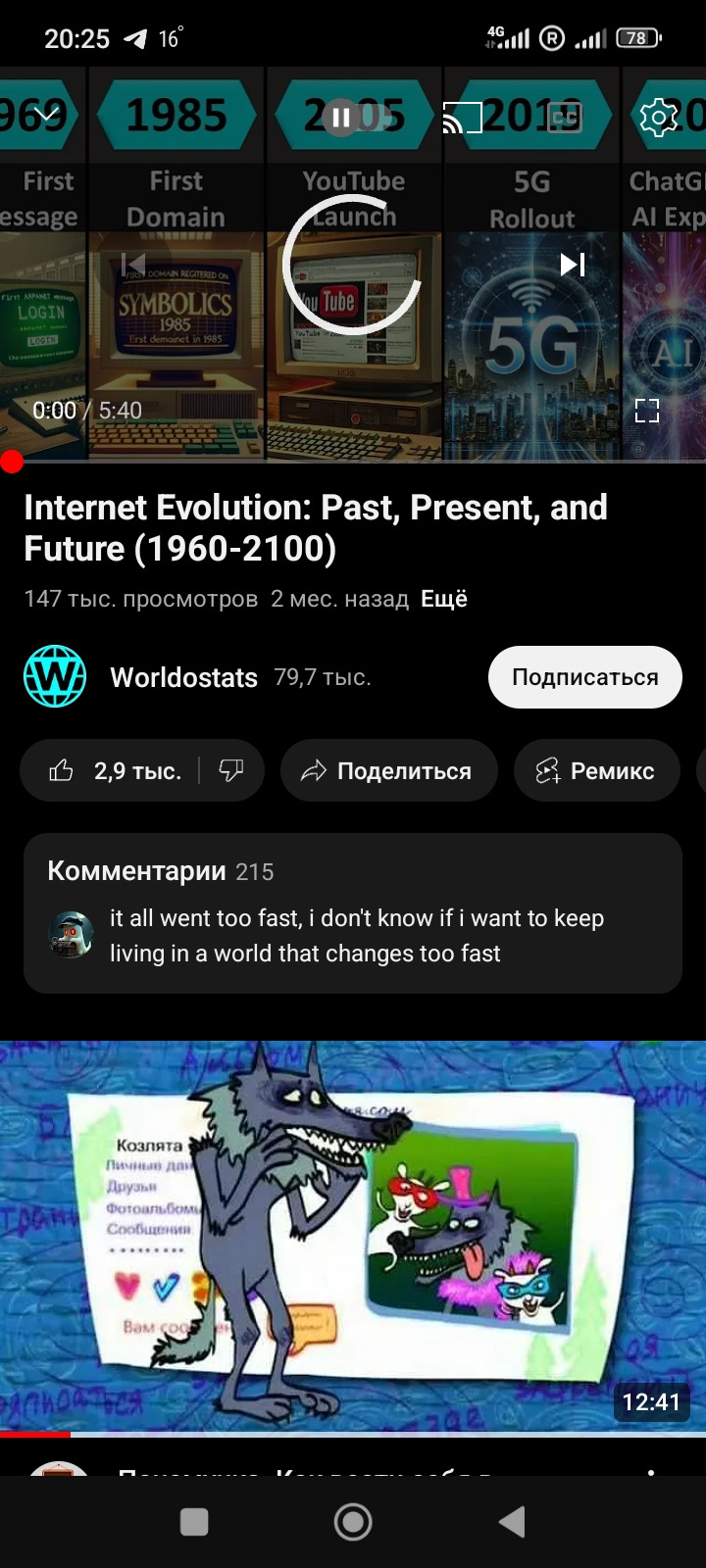This screenshot has height=1568, width=706.
Task: Expand the description via Ещё
Action: 443,599
